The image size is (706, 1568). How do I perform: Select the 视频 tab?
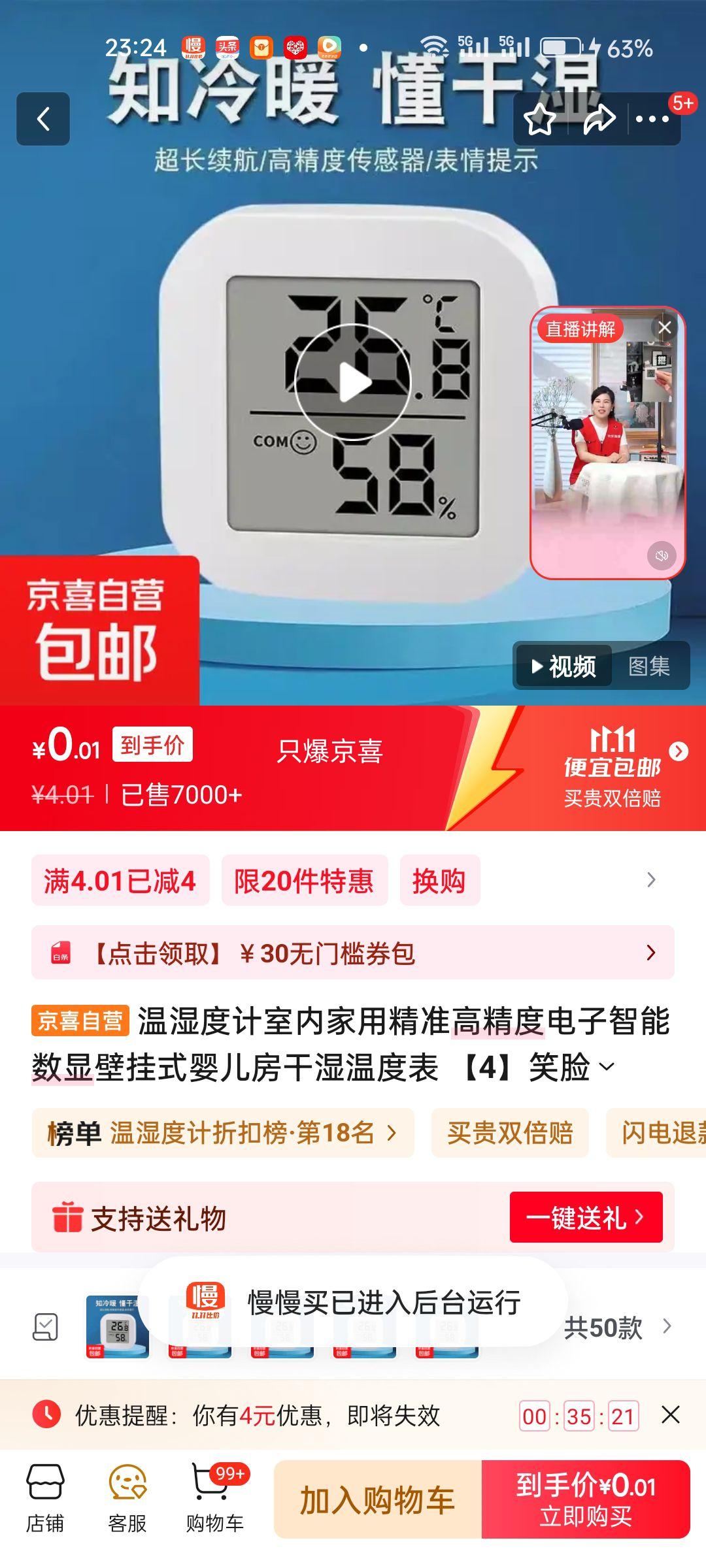[563, 666]
